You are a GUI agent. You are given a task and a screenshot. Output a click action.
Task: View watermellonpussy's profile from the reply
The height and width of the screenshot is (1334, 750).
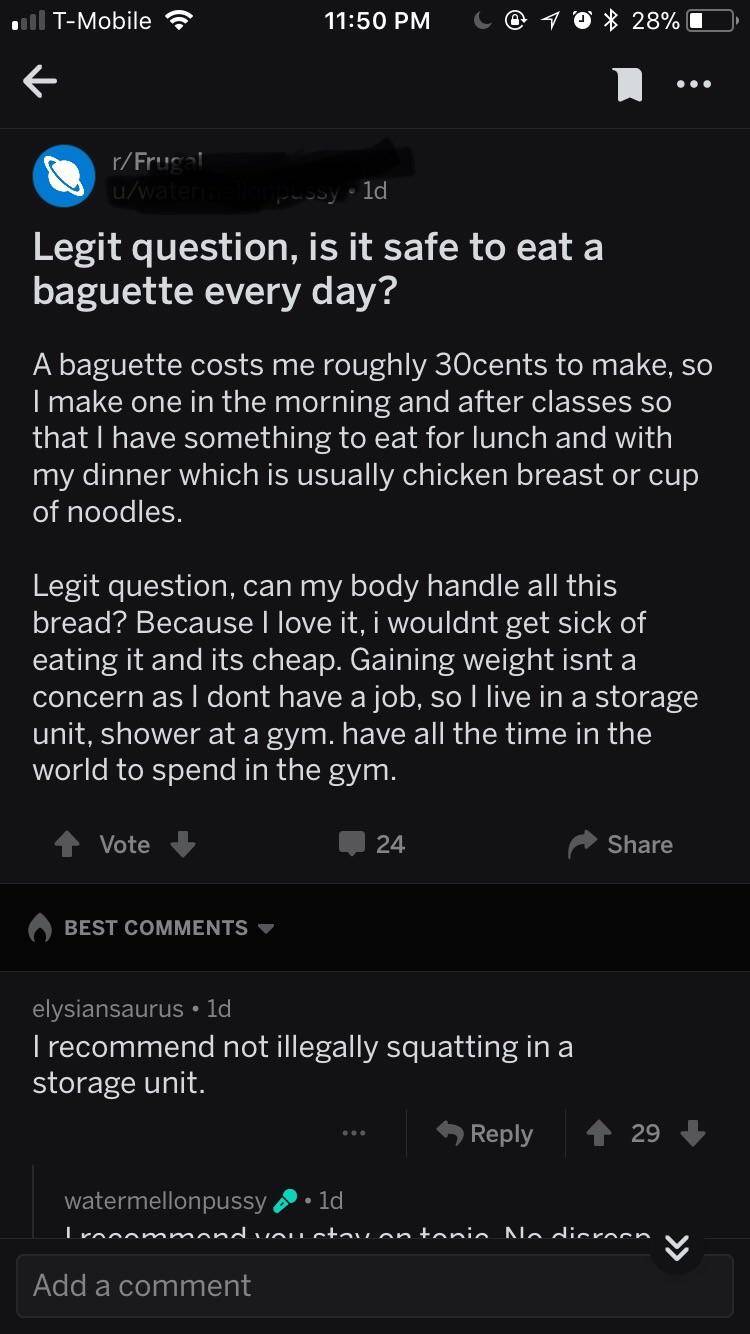click(165, 1200)
